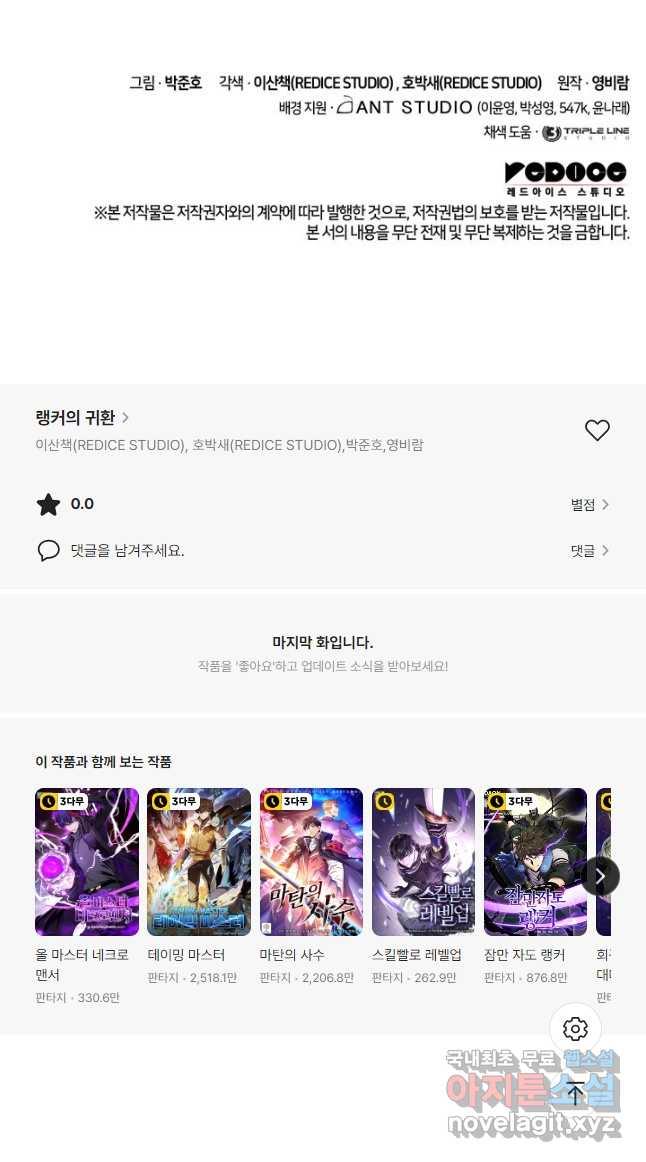Open the 별점 rating page

click(x=589, y=505)
